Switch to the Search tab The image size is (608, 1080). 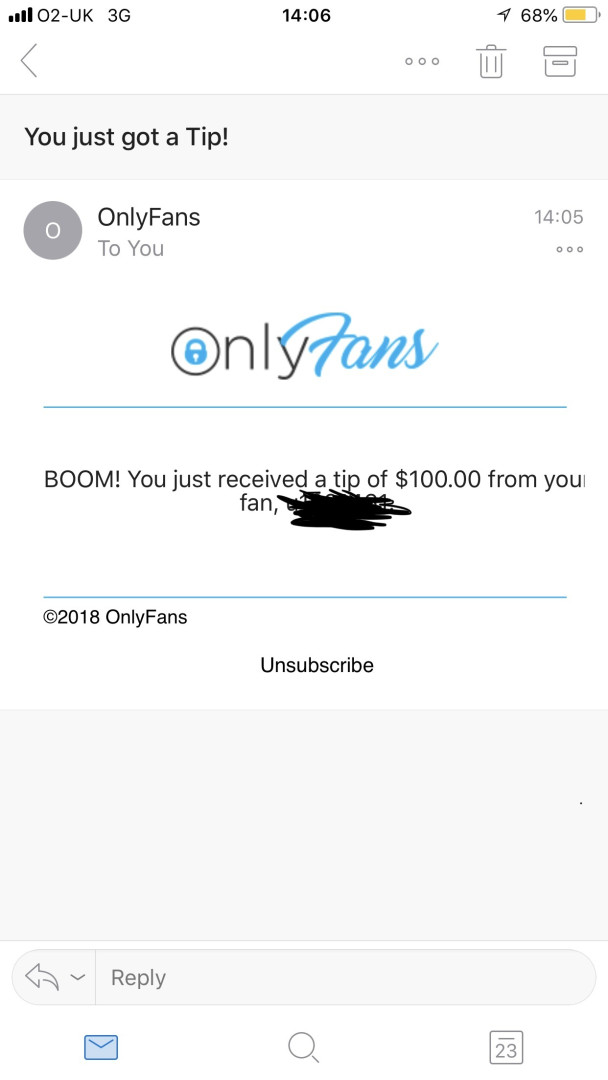(303, 1047)
